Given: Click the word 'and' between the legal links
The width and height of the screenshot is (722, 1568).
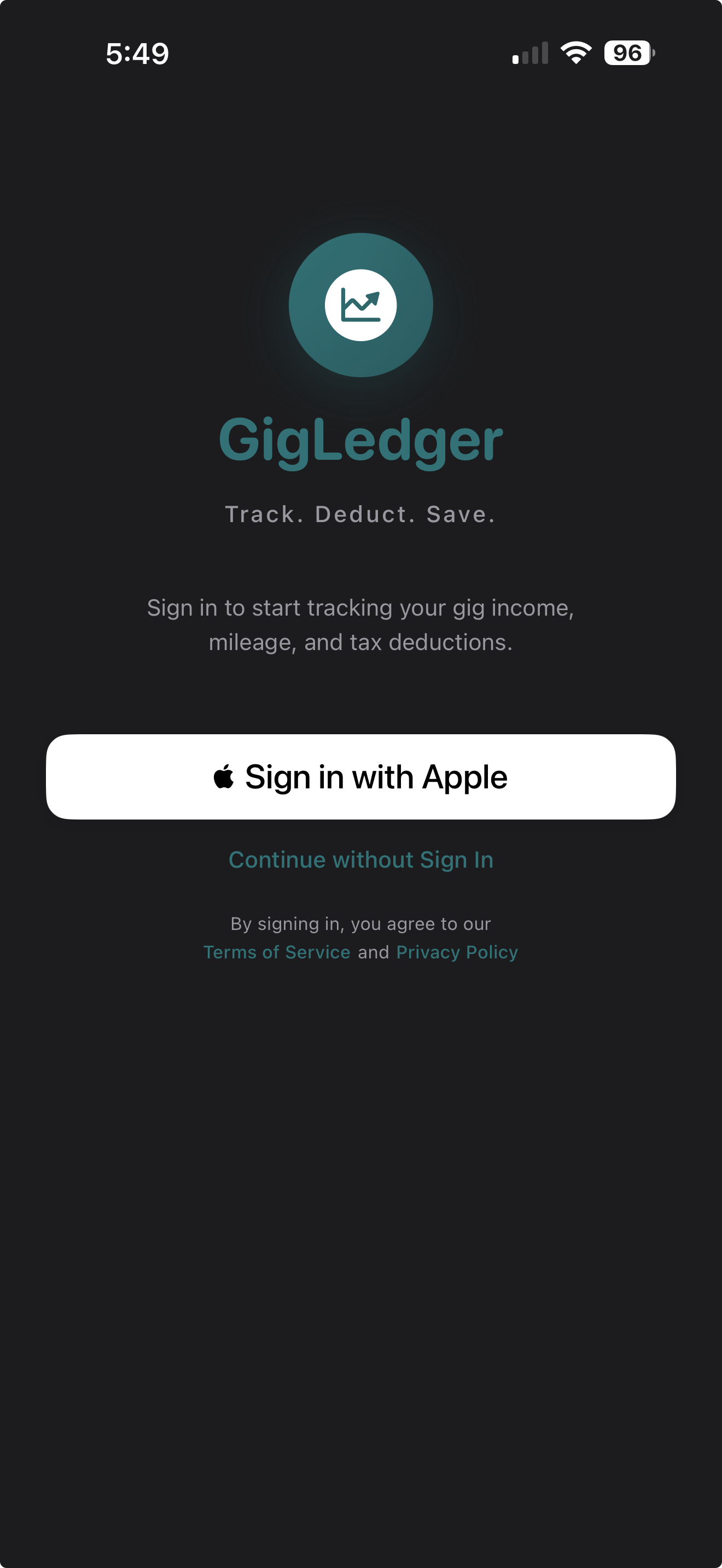Looking at the screenshot, I should pyautogui.click(x=372, y=952).
